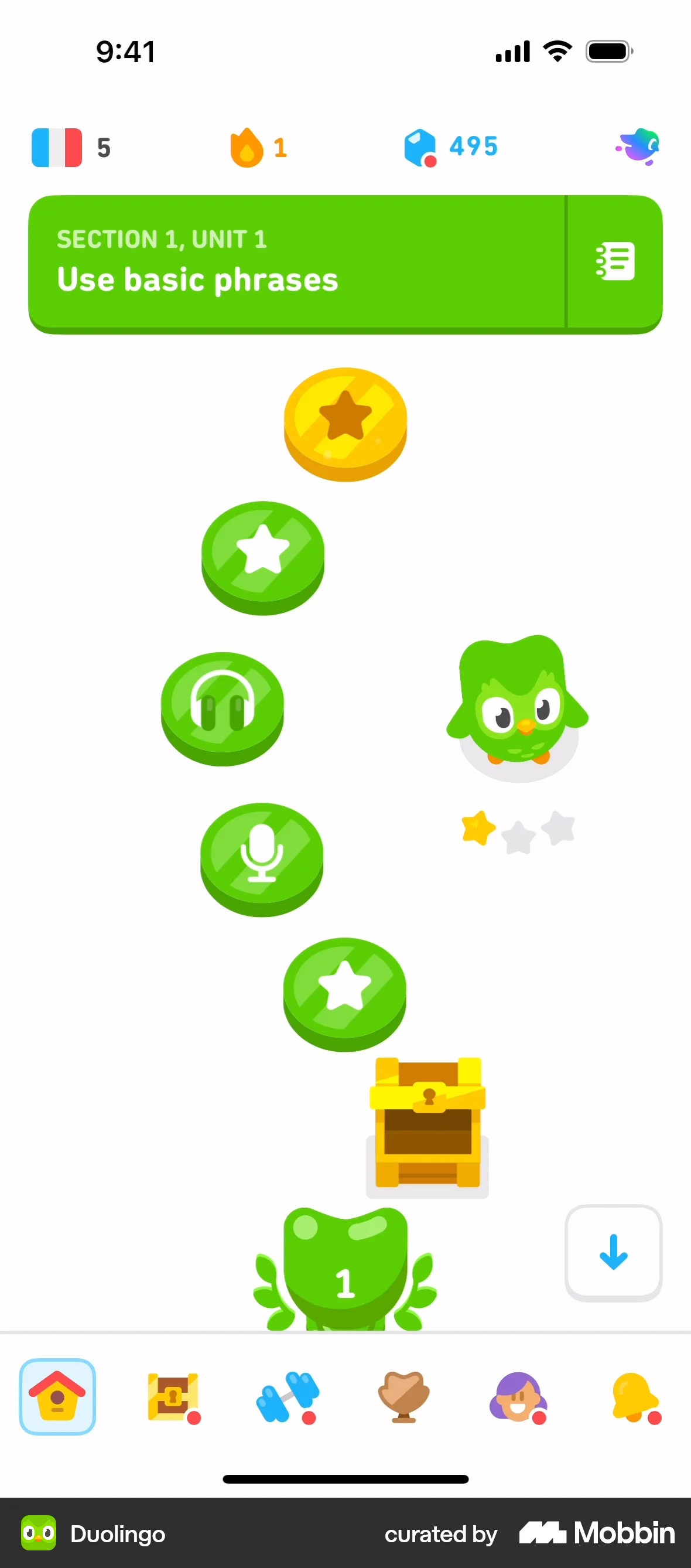Image resolution: width=691 pixels, height=1568 pixels.
Task: Jump down with the blue arrow button
Action: point(613,1253)
